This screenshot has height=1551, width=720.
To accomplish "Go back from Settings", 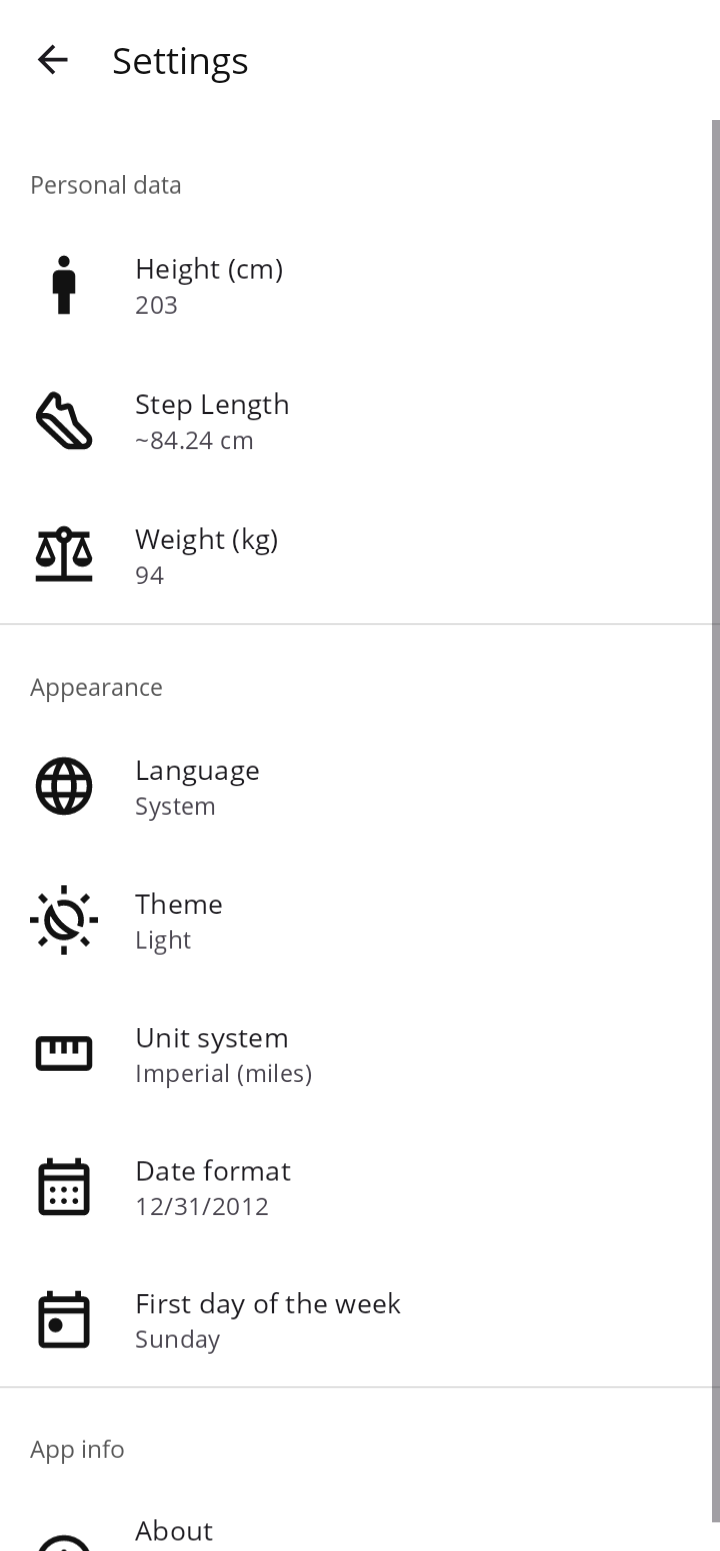I will pos(52,60).
